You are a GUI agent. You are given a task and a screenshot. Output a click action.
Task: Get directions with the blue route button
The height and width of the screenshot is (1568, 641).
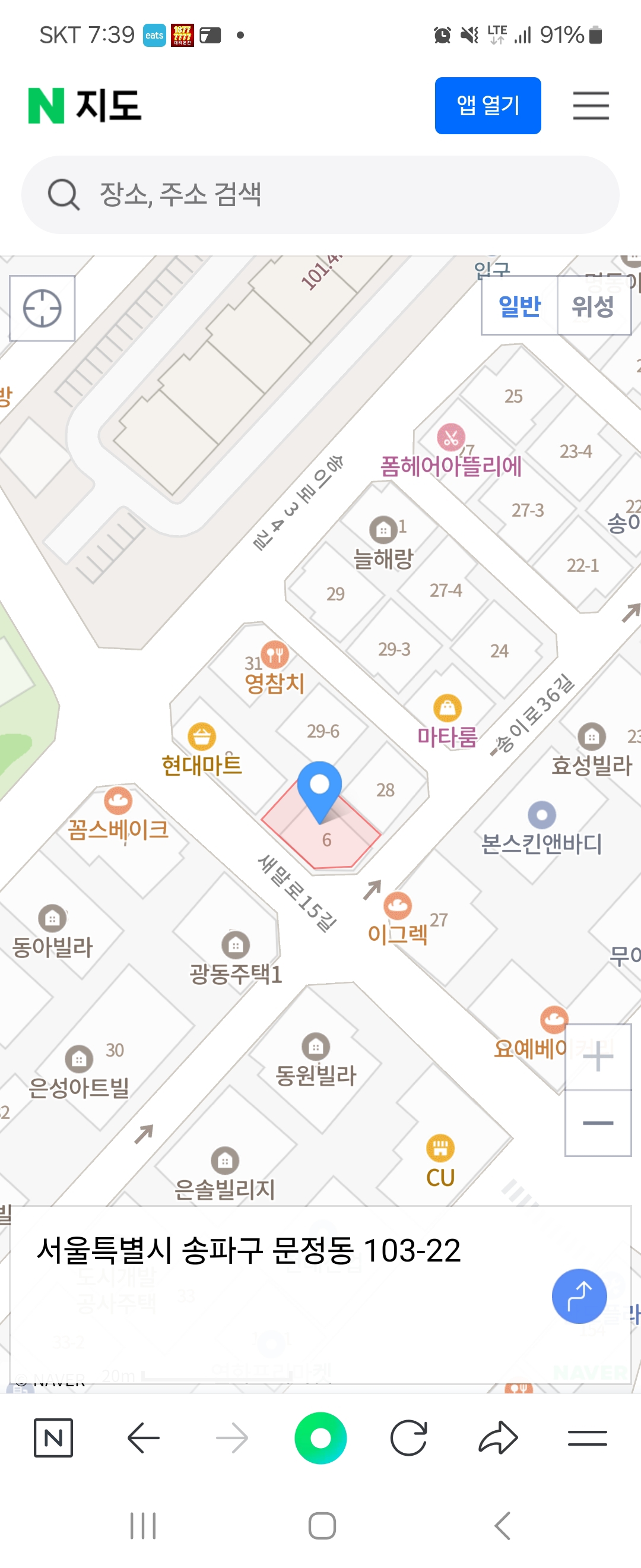(579, 1296)
